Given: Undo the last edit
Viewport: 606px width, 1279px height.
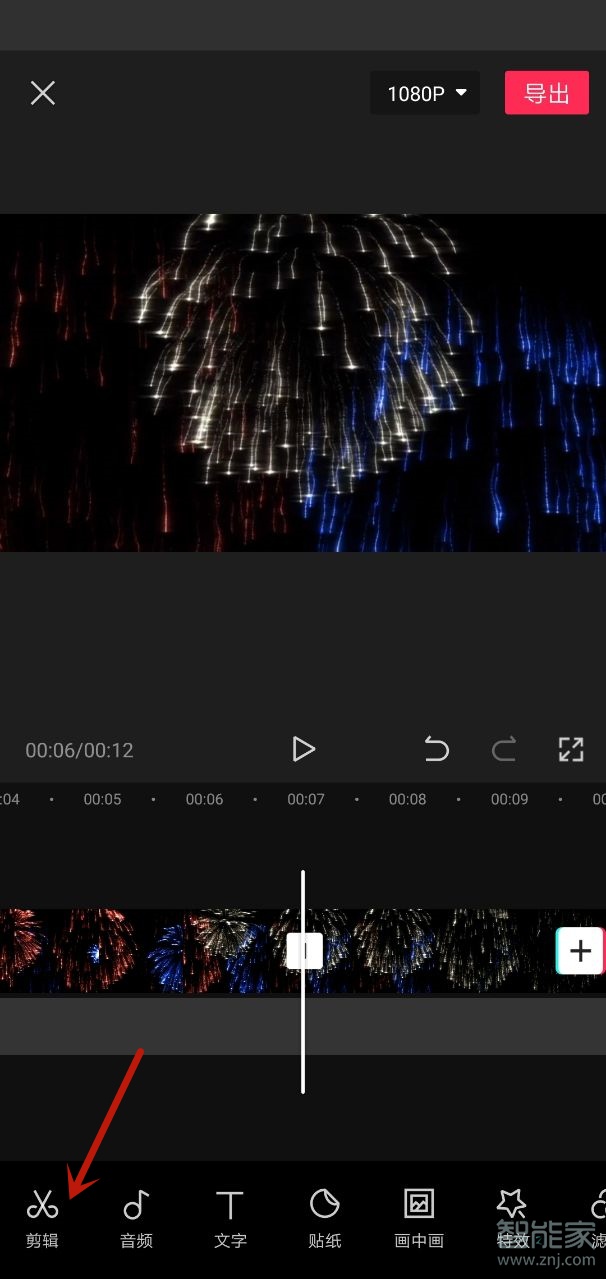Looking at the screenshot, I should pos(436,749).
